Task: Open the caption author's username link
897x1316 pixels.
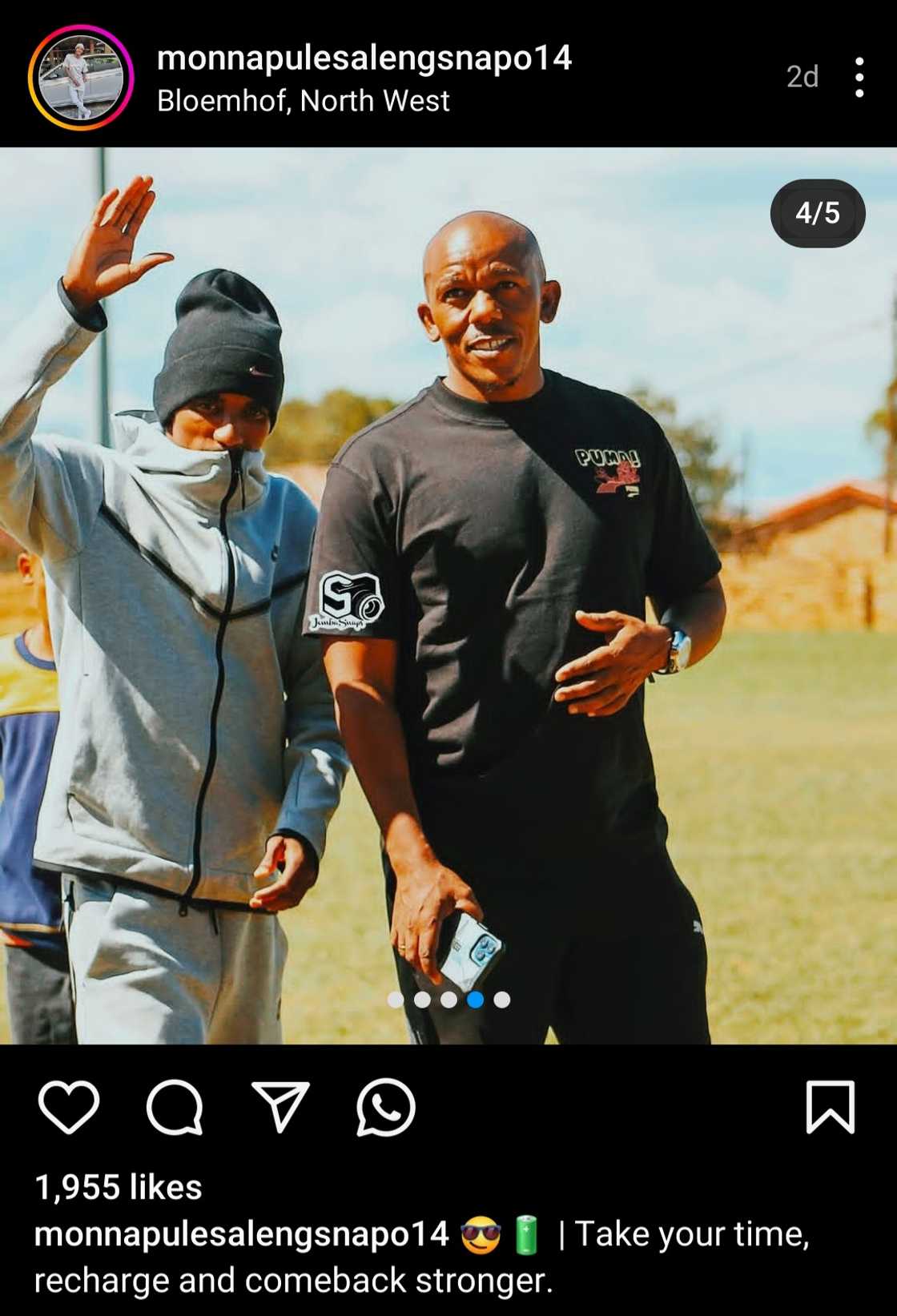Action: coord(241,1234)
